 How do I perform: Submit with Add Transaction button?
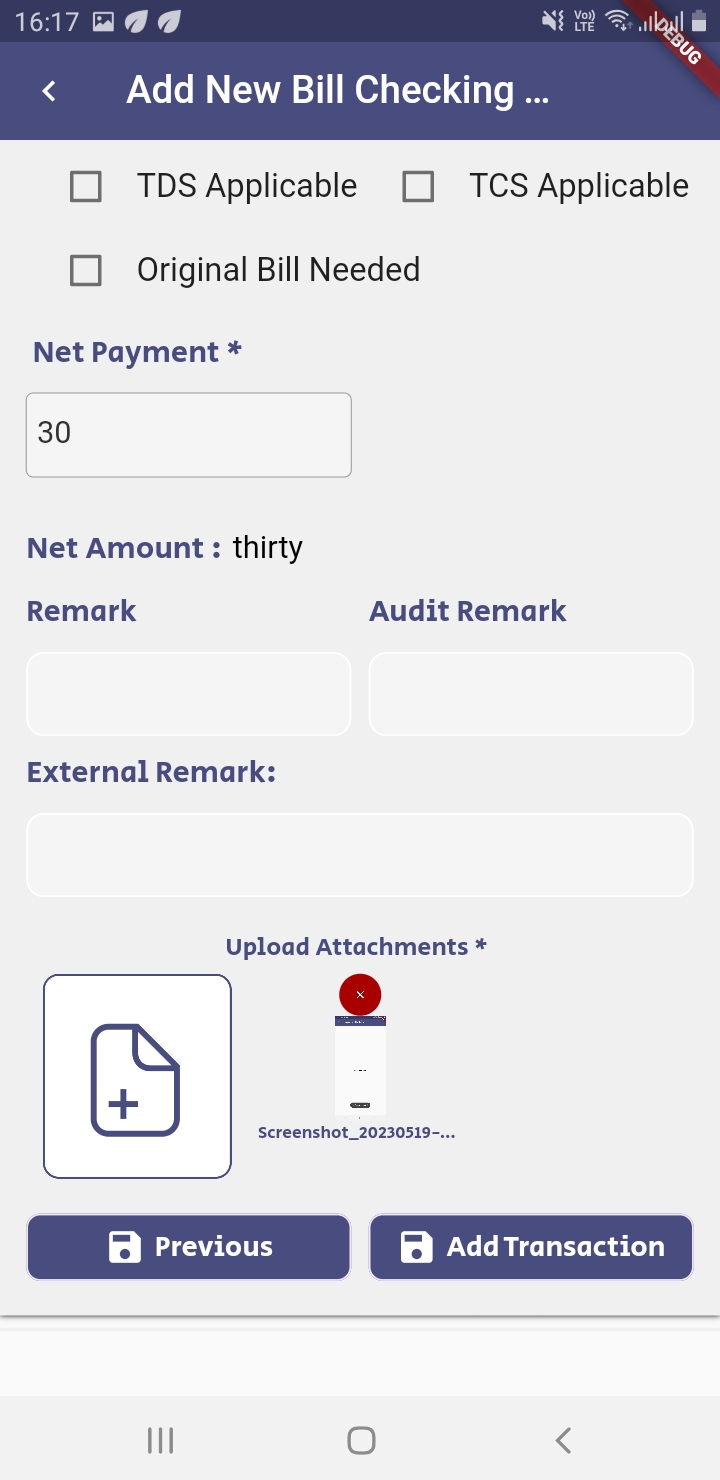pyautogui.click(x=531, y=1247)
